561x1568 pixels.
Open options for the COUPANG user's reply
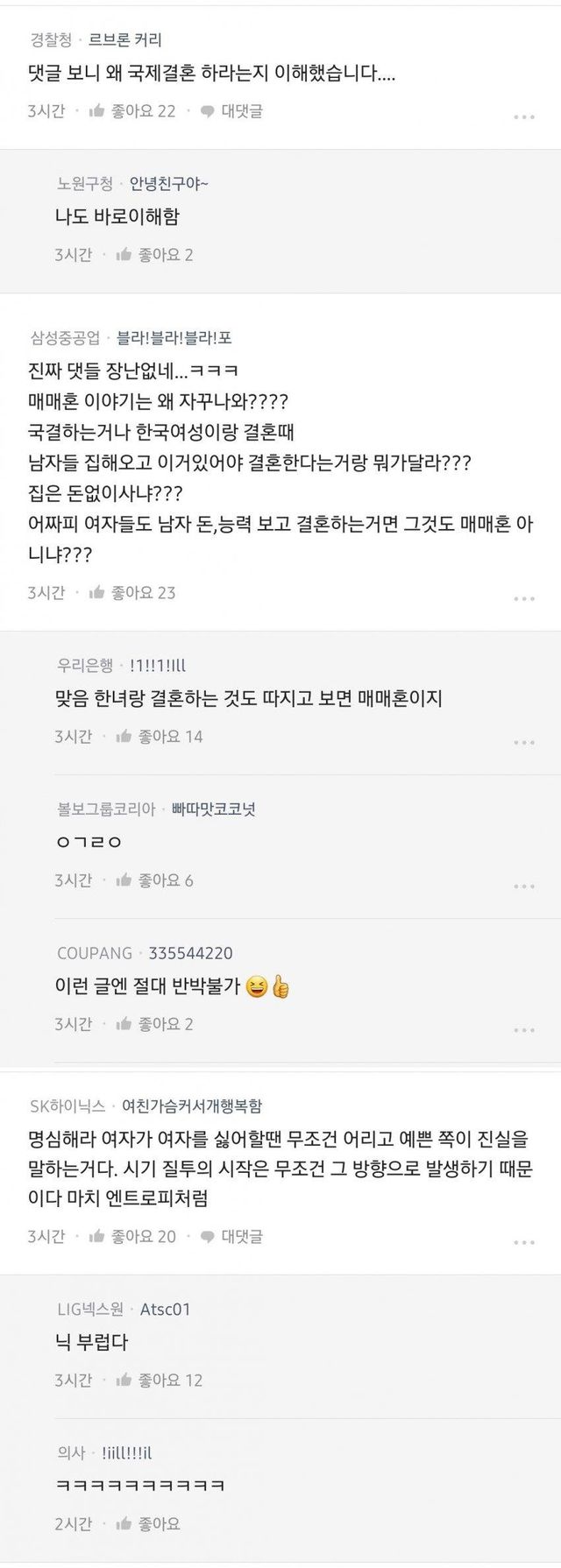coord(523,1029)
